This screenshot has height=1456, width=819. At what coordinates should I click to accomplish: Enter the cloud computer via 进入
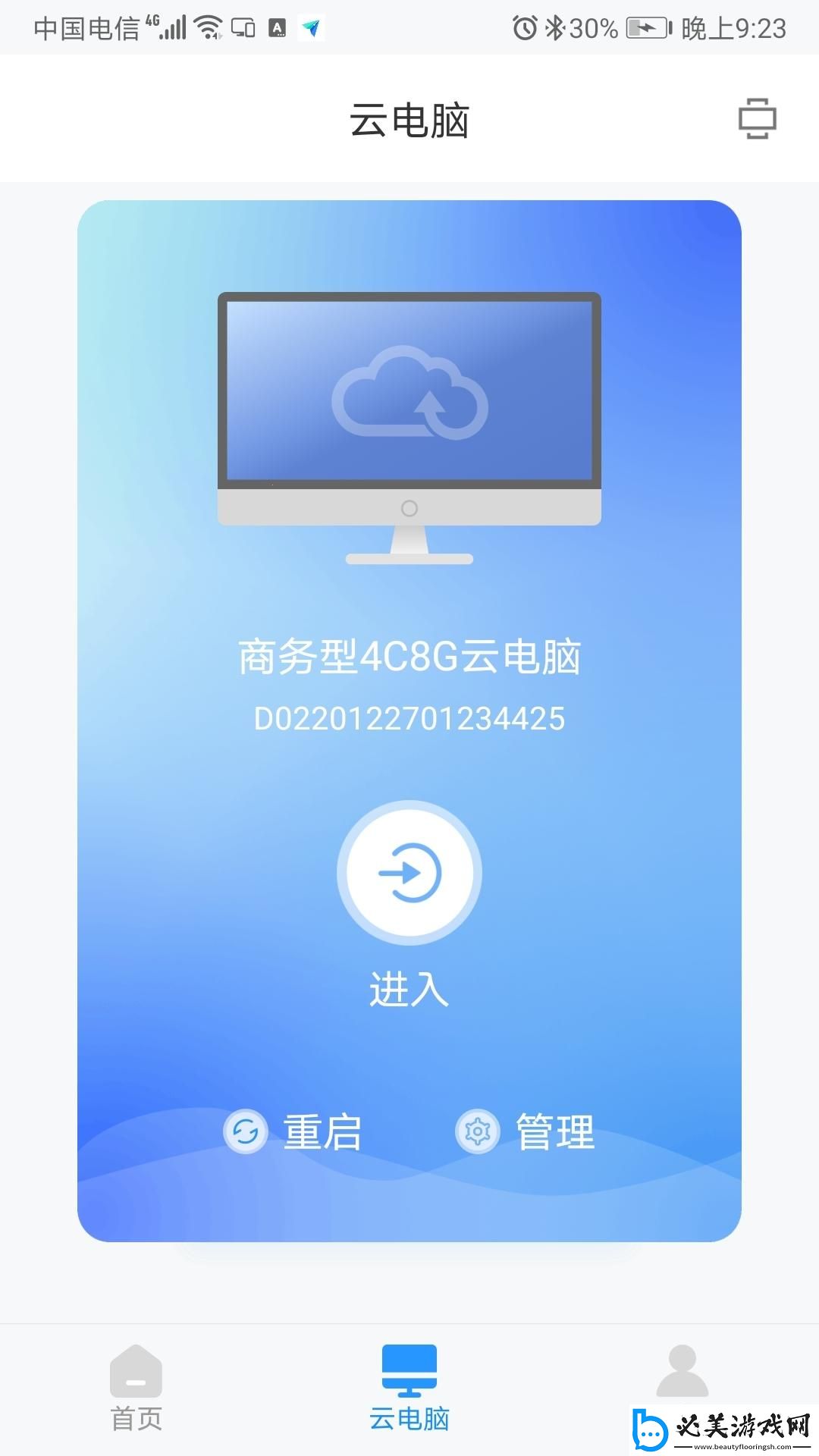click(409, 873)
